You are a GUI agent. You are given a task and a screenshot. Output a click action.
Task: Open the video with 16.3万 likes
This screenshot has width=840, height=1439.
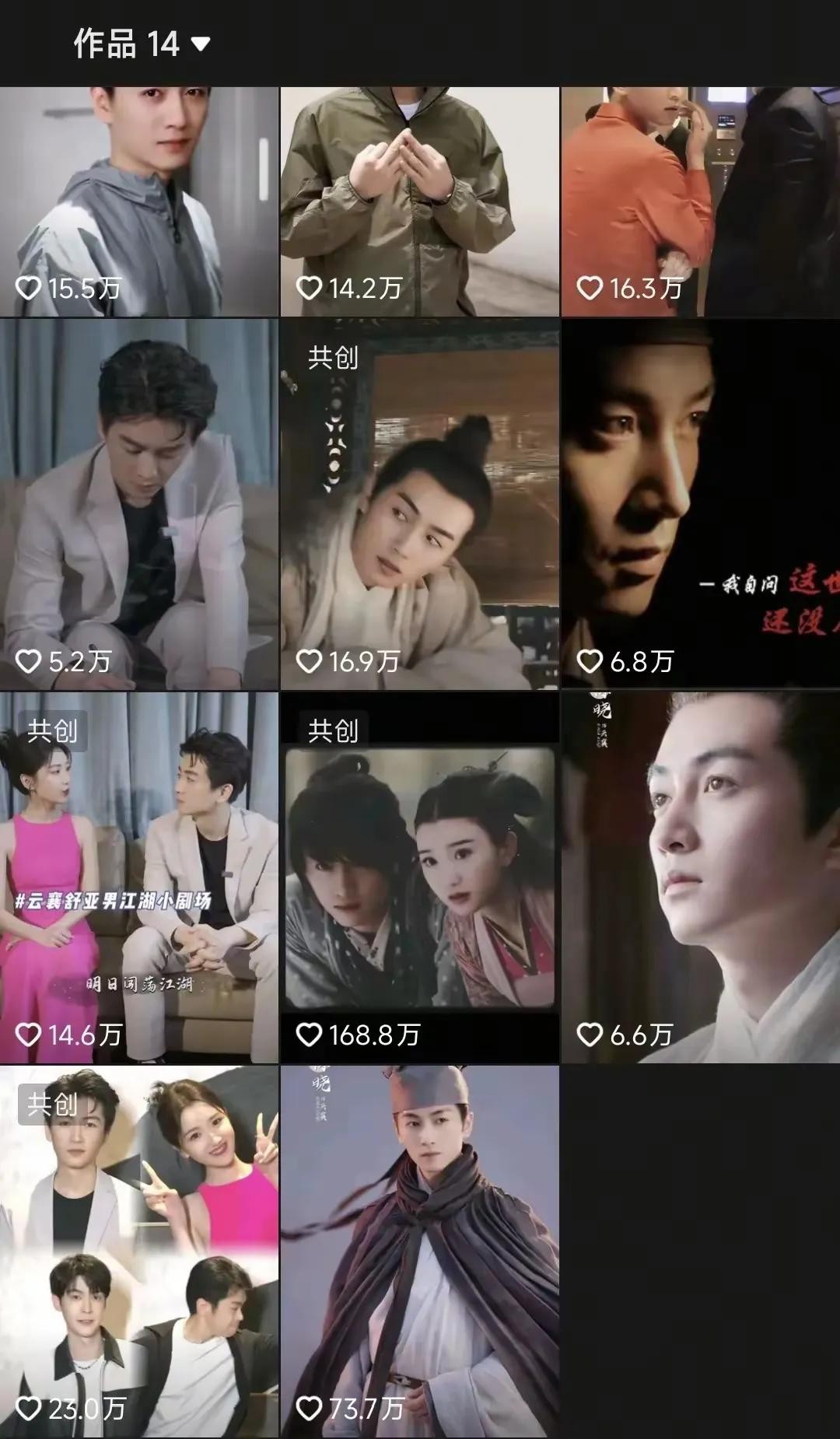click(x=700, y=201)
